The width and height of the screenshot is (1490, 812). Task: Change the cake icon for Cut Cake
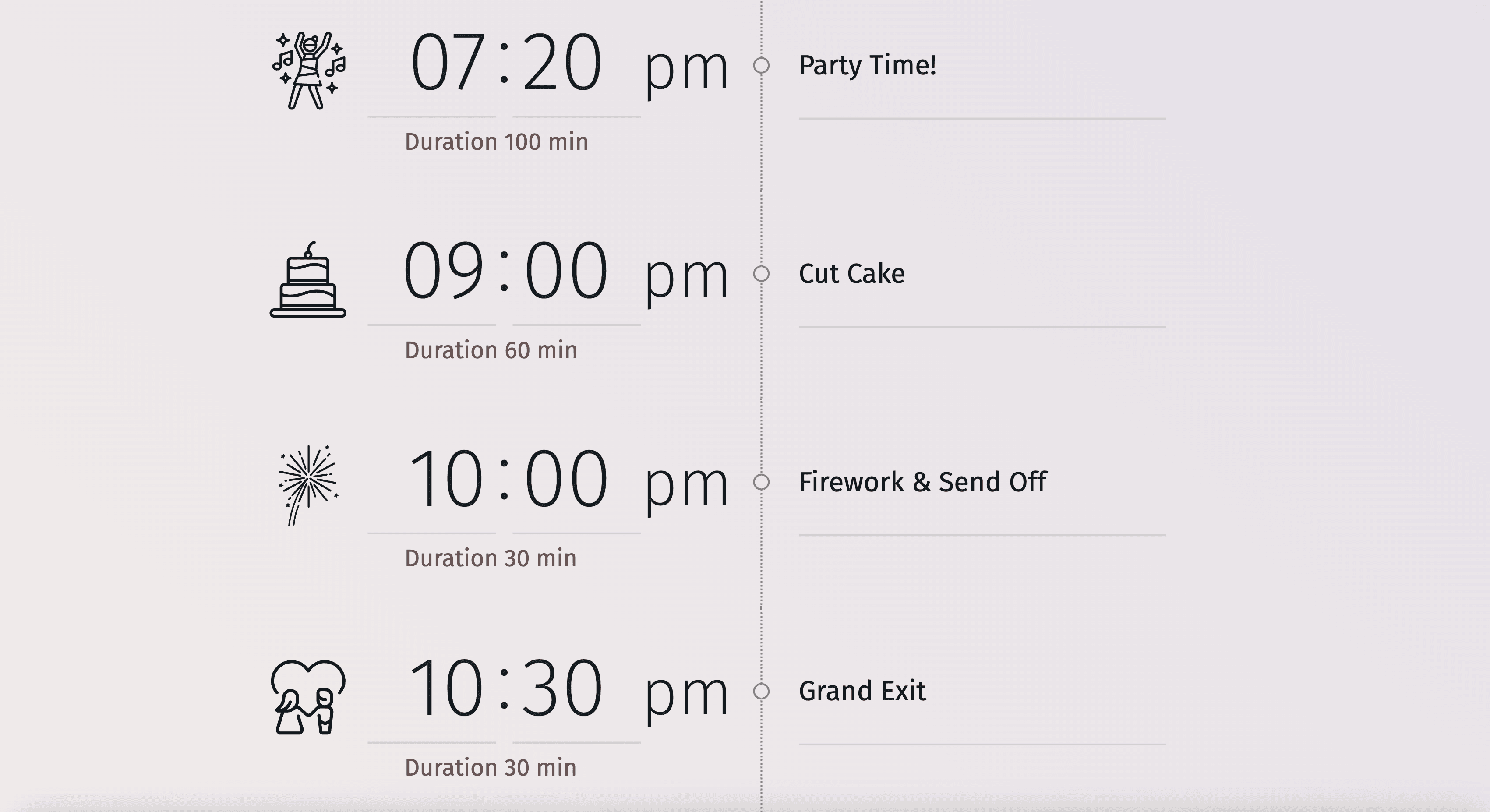point(308,280)
